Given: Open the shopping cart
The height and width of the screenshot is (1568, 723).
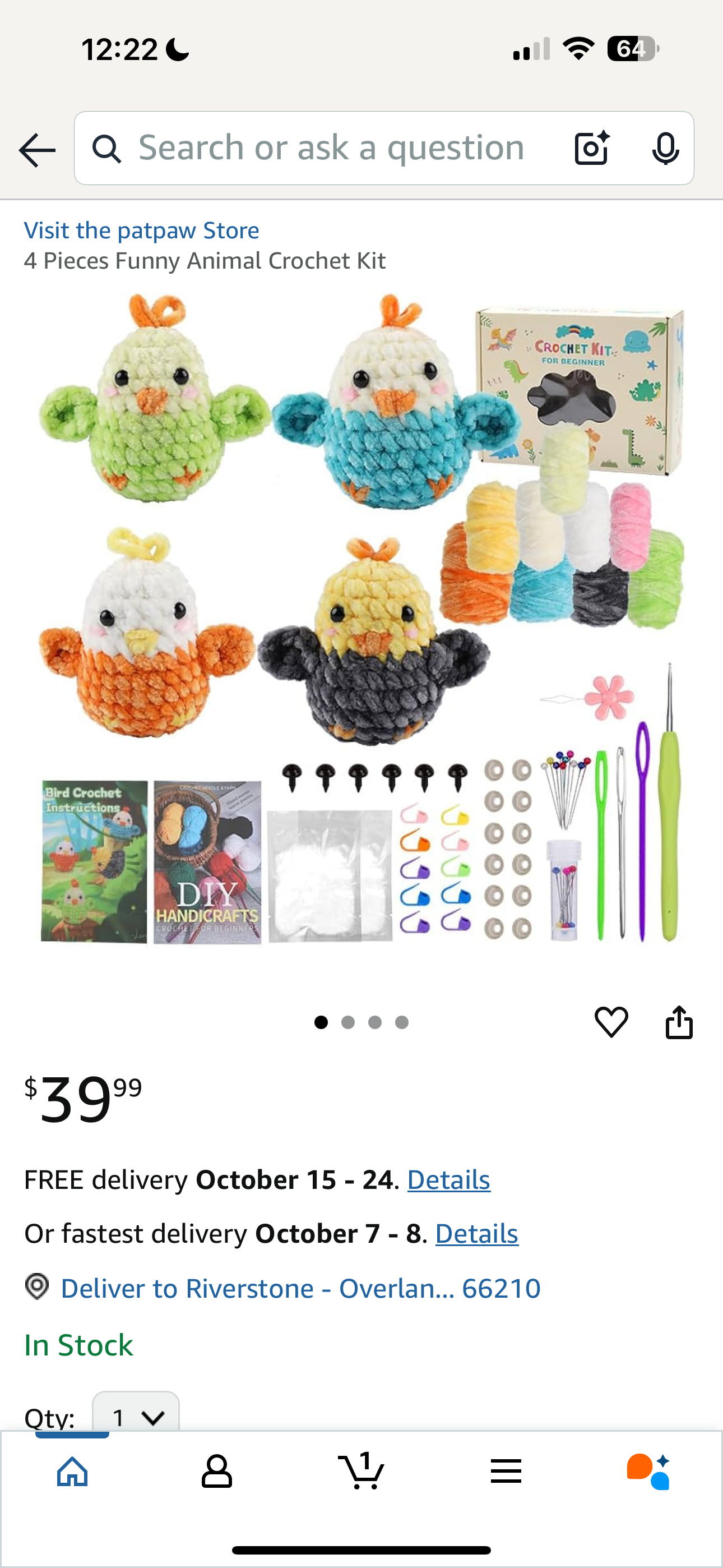Looking at the screenshot, I should [361, 1472].
